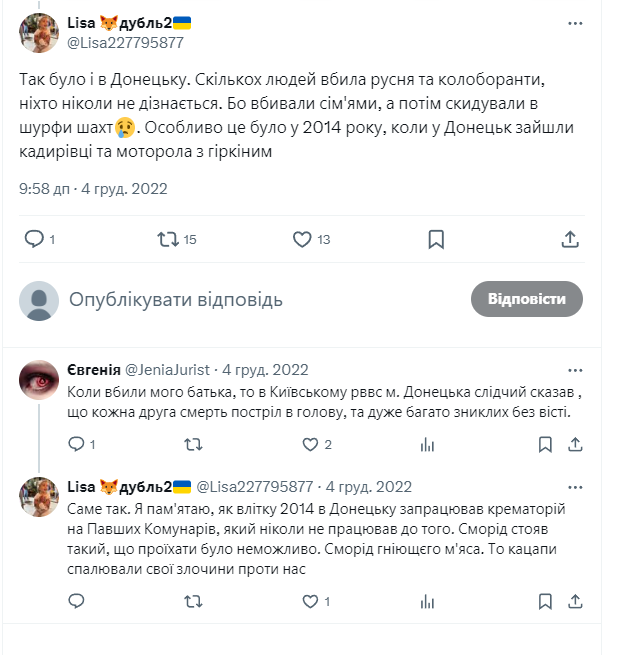Viewport: 627px width, 655px height.
Task: Bookmark Lisa's main post
Action: [436, 239]
